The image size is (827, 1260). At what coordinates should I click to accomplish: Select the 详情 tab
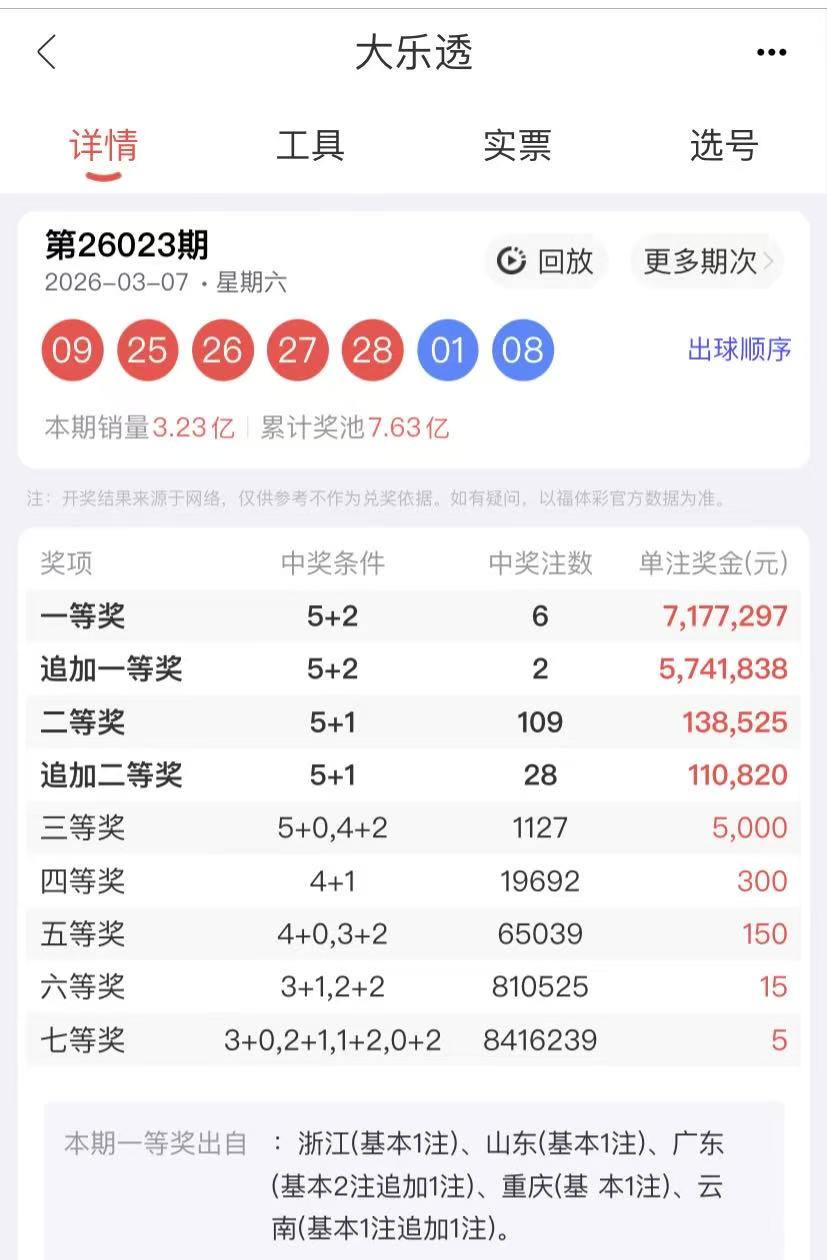[103, 146]
